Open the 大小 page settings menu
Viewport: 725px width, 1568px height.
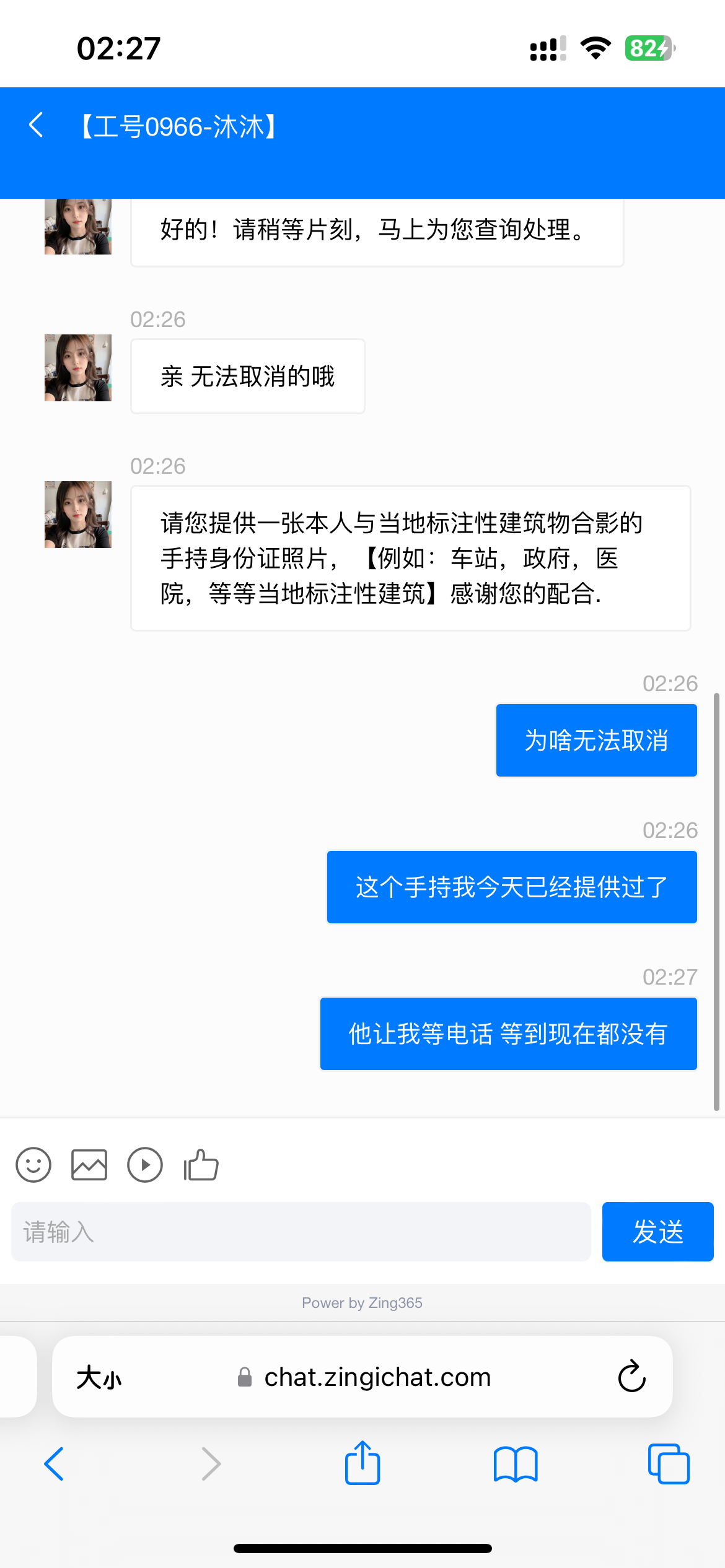click(x=99, y=1378)
